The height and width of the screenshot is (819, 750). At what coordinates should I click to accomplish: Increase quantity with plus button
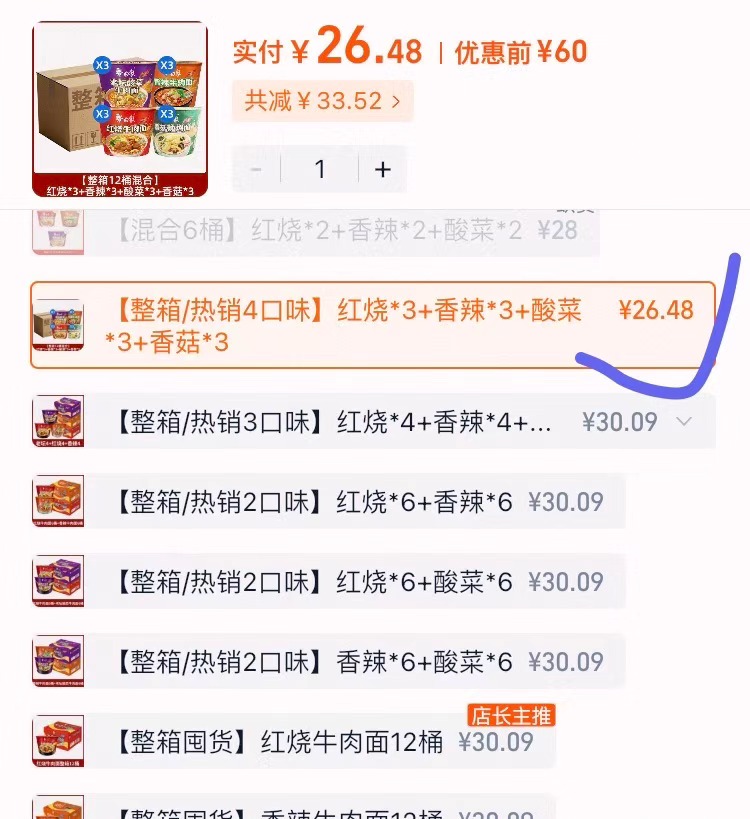pos(382,169)
